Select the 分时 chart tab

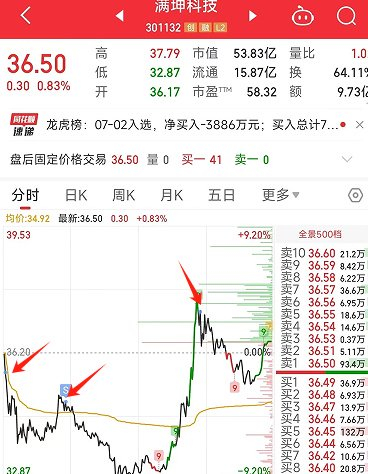[x=25, y=195]
